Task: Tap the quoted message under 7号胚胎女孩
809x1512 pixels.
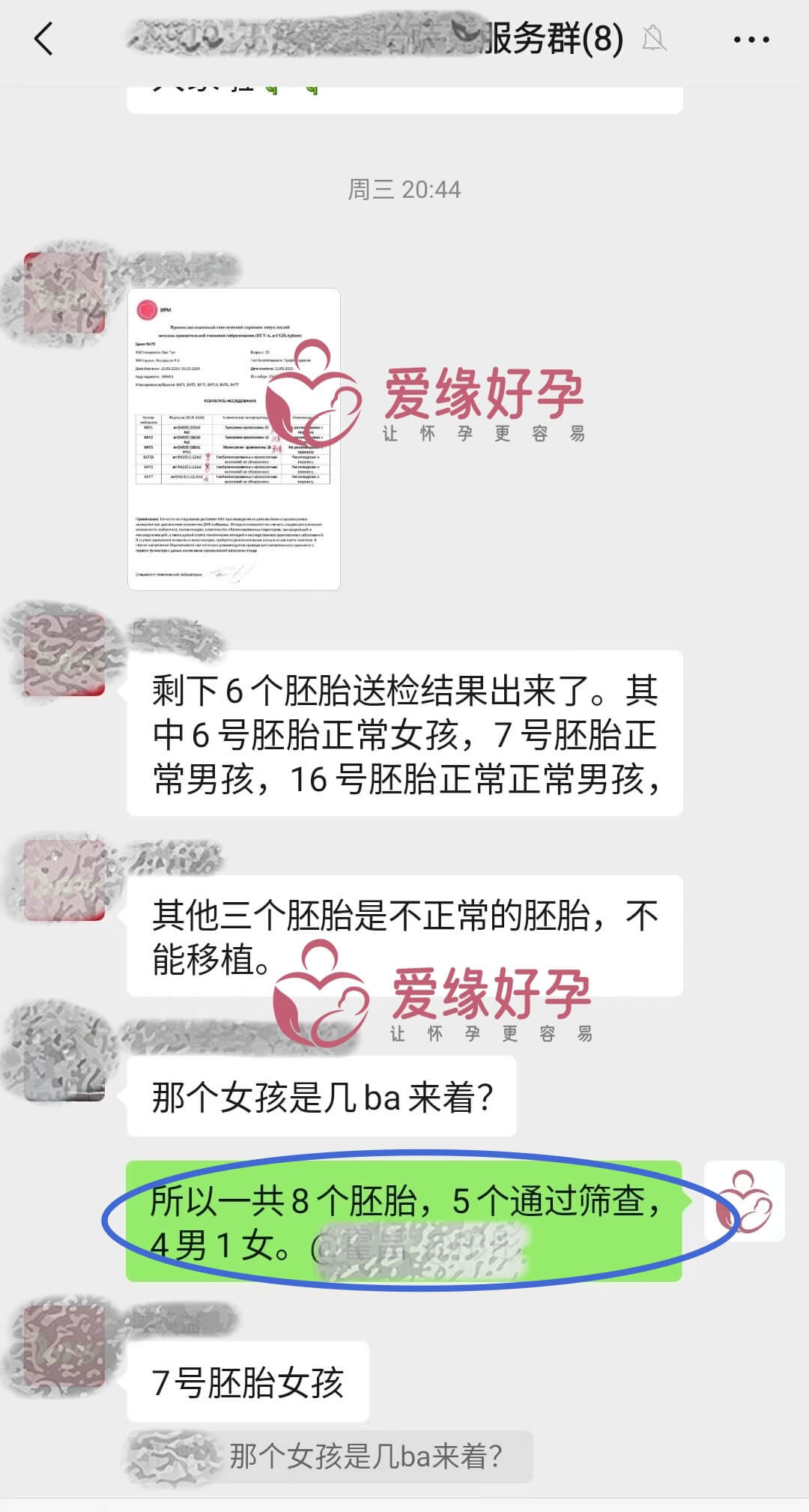Action: pos(330,1457)
